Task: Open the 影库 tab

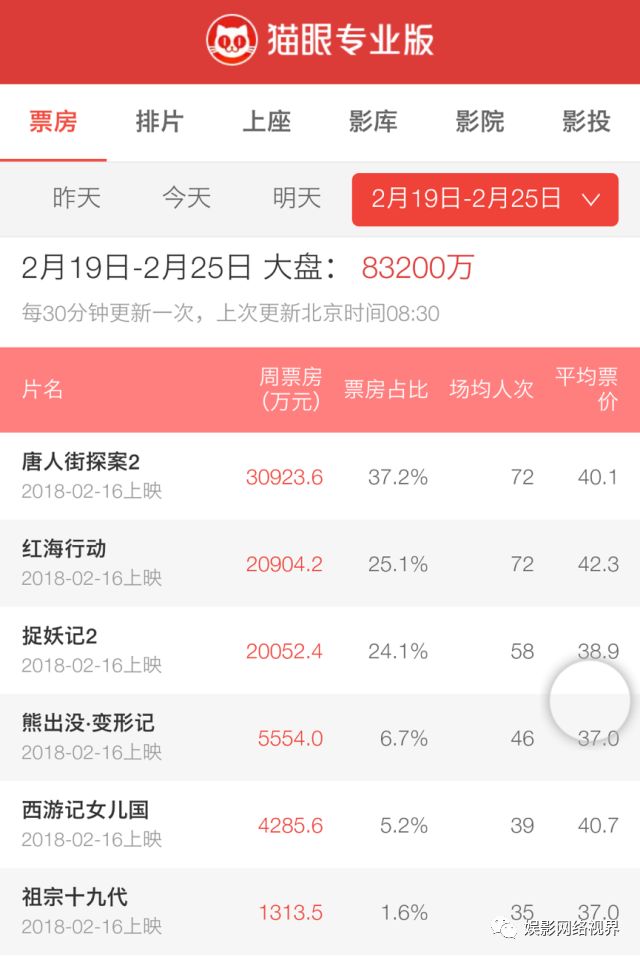Action: 373,122
